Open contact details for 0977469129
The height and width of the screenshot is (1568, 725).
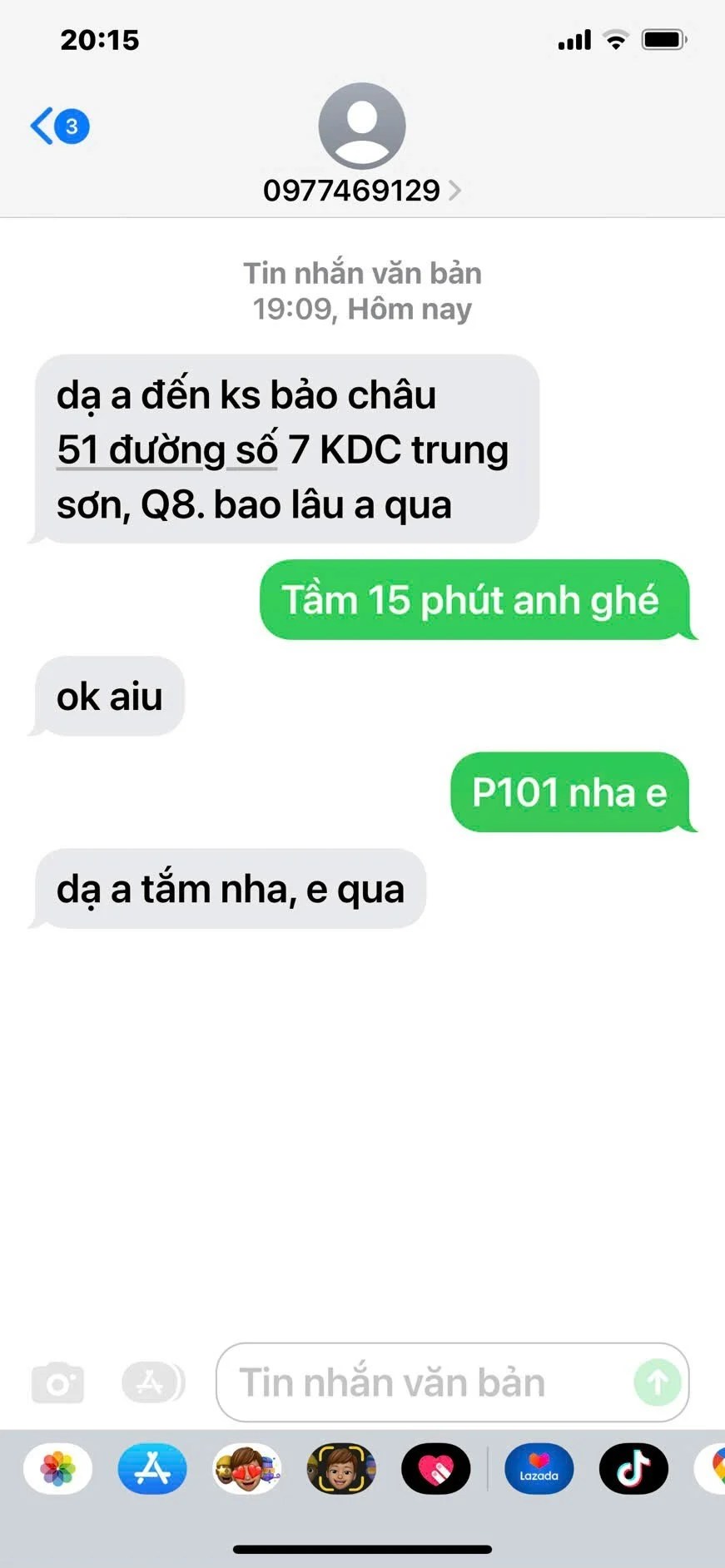tap(361, 191)
